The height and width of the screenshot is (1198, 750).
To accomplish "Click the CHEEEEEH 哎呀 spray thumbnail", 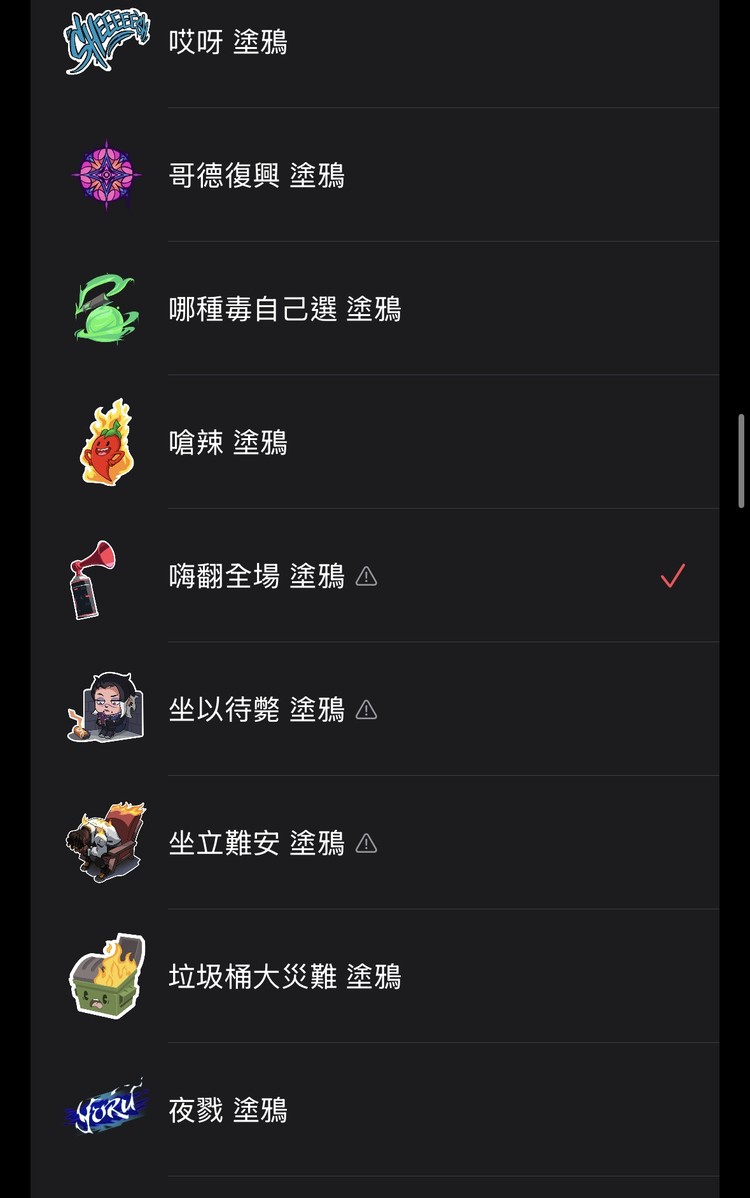I will 105,42.
